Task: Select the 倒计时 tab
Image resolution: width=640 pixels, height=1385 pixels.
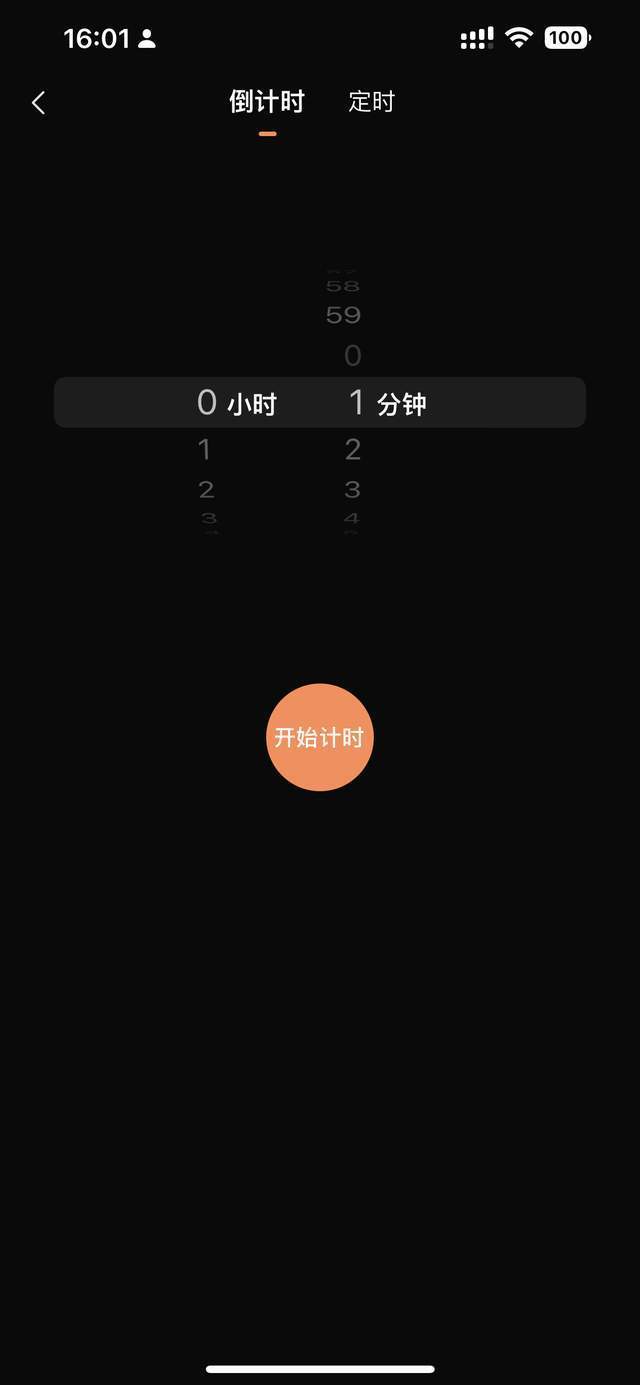Action: (x=266, y=102)
